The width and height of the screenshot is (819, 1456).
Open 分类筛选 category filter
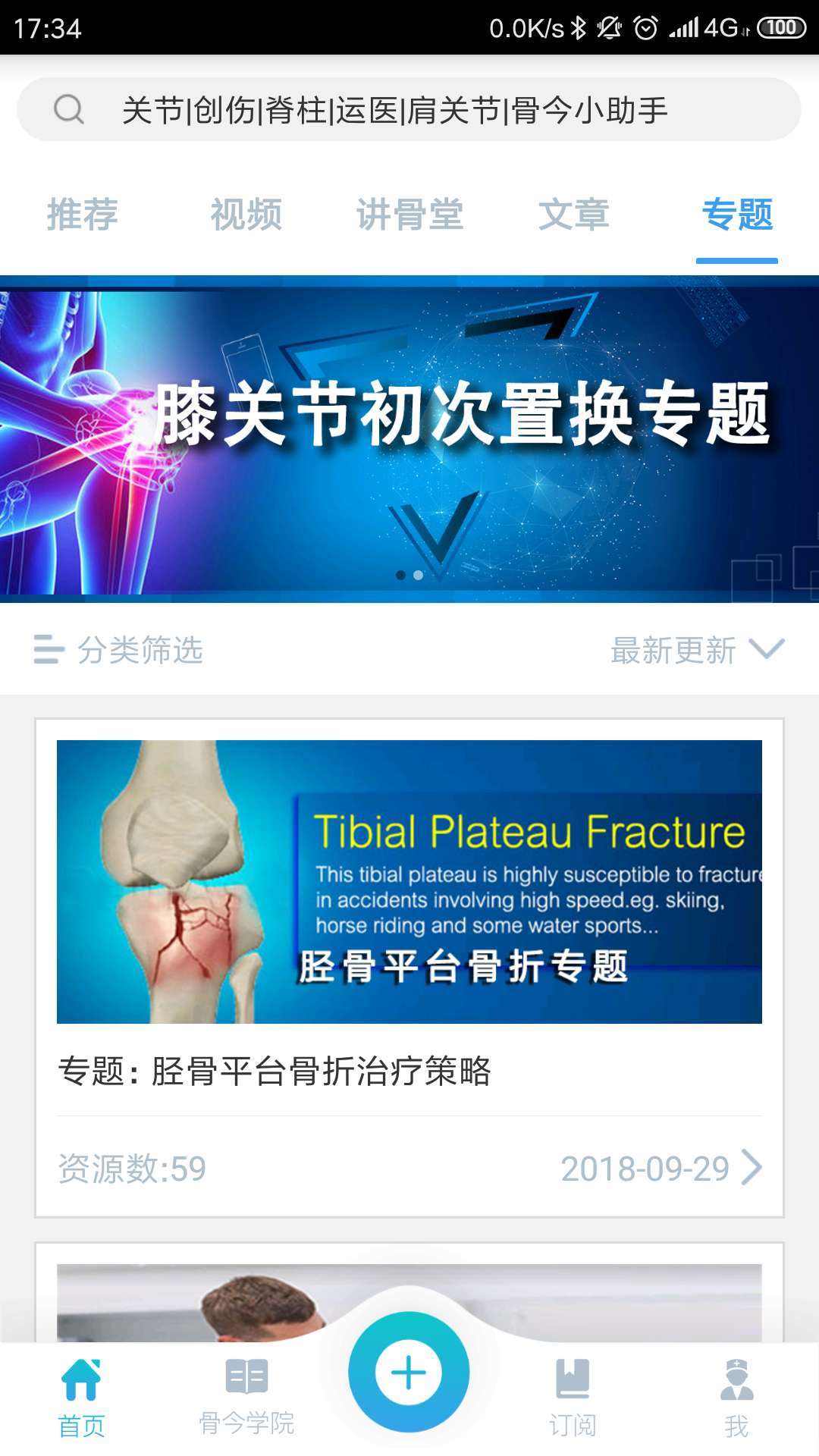pyautogui.click(x=119, y=650)
